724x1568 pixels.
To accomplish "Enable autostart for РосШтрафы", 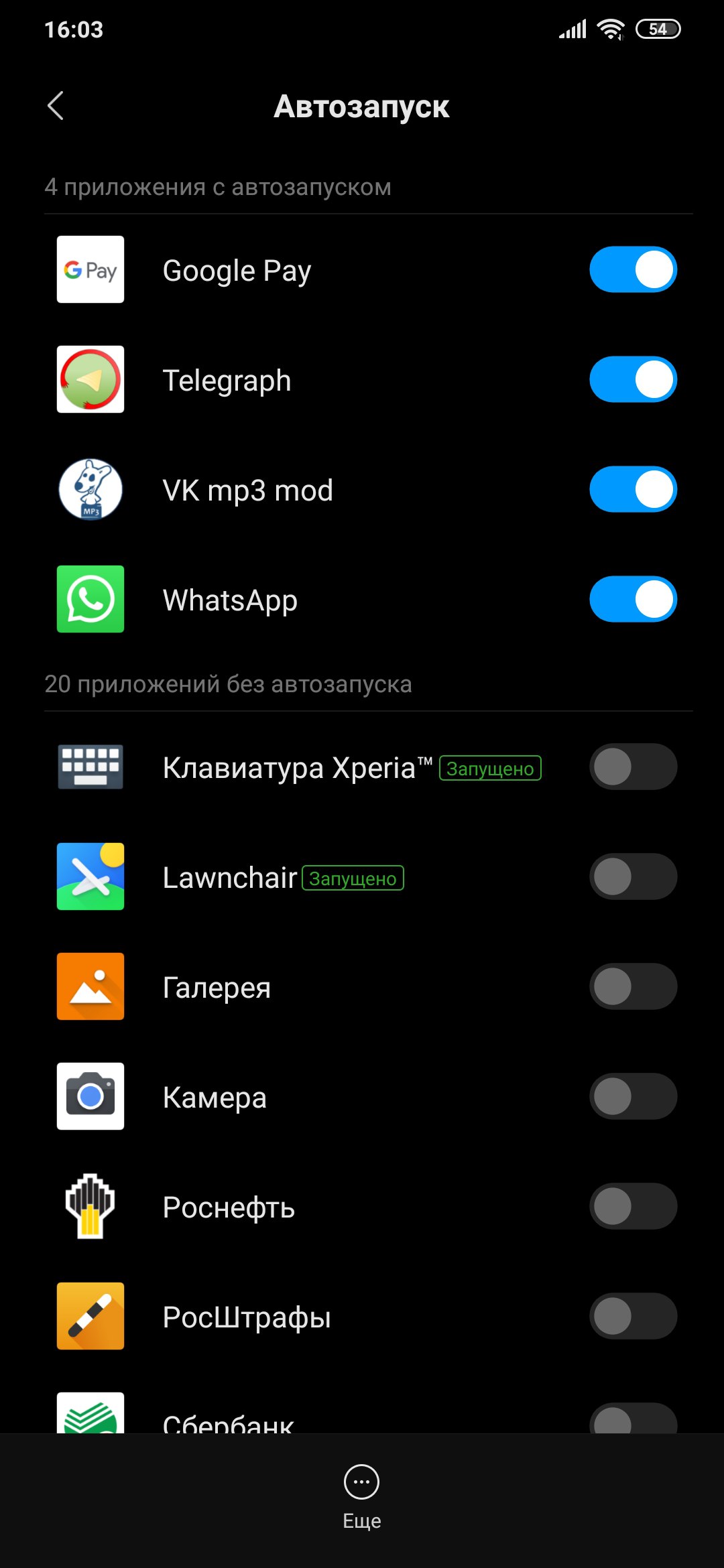I will [x=633, y=1316].
